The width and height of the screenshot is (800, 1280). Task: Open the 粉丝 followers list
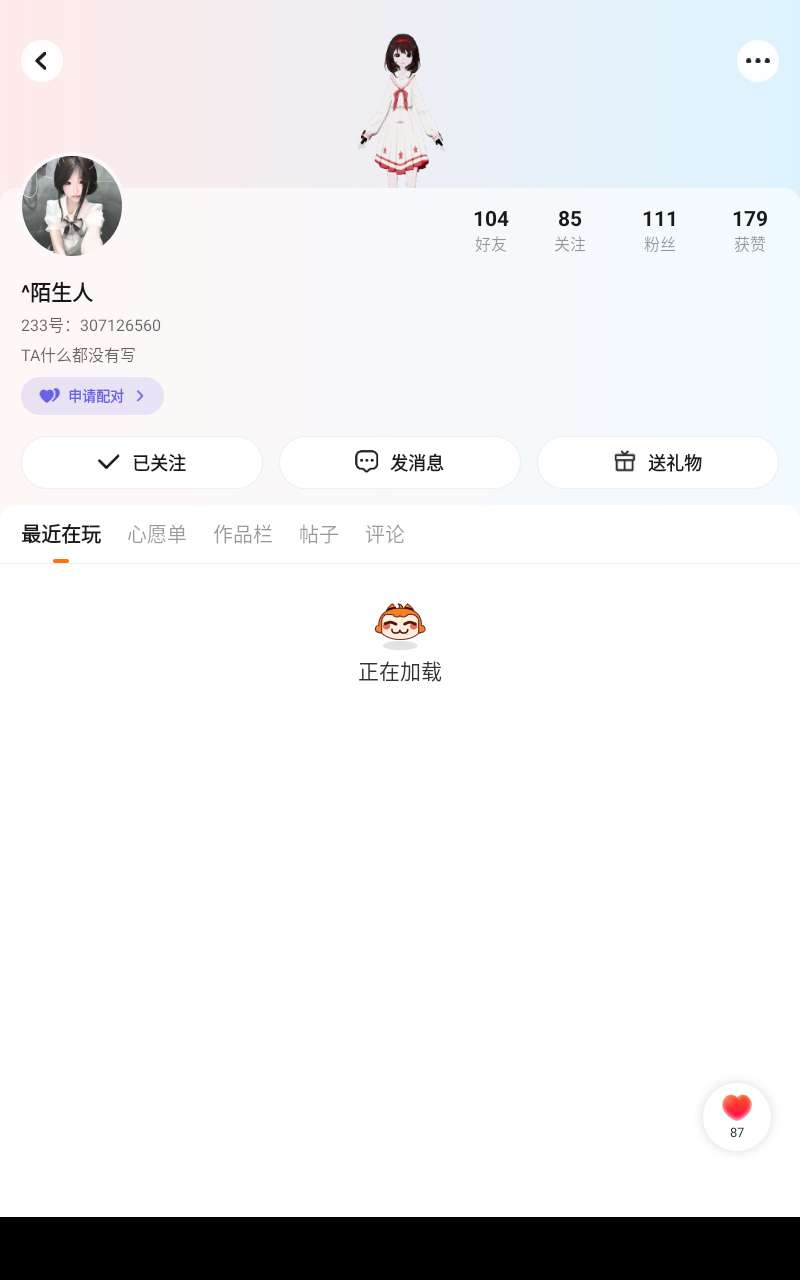(x=660, y=230)
